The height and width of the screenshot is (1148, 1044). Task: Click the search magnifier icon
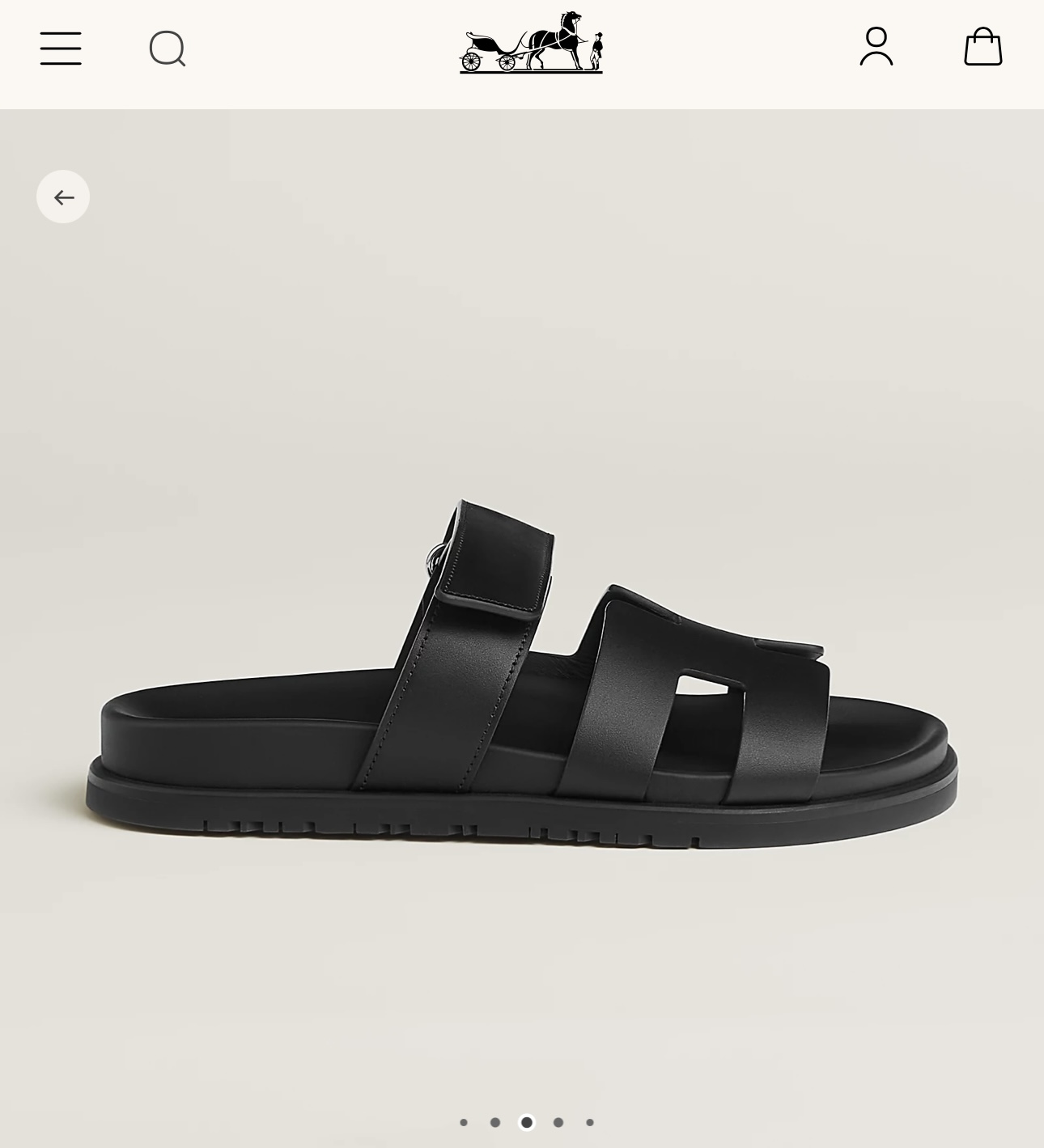tap(167, 49)
